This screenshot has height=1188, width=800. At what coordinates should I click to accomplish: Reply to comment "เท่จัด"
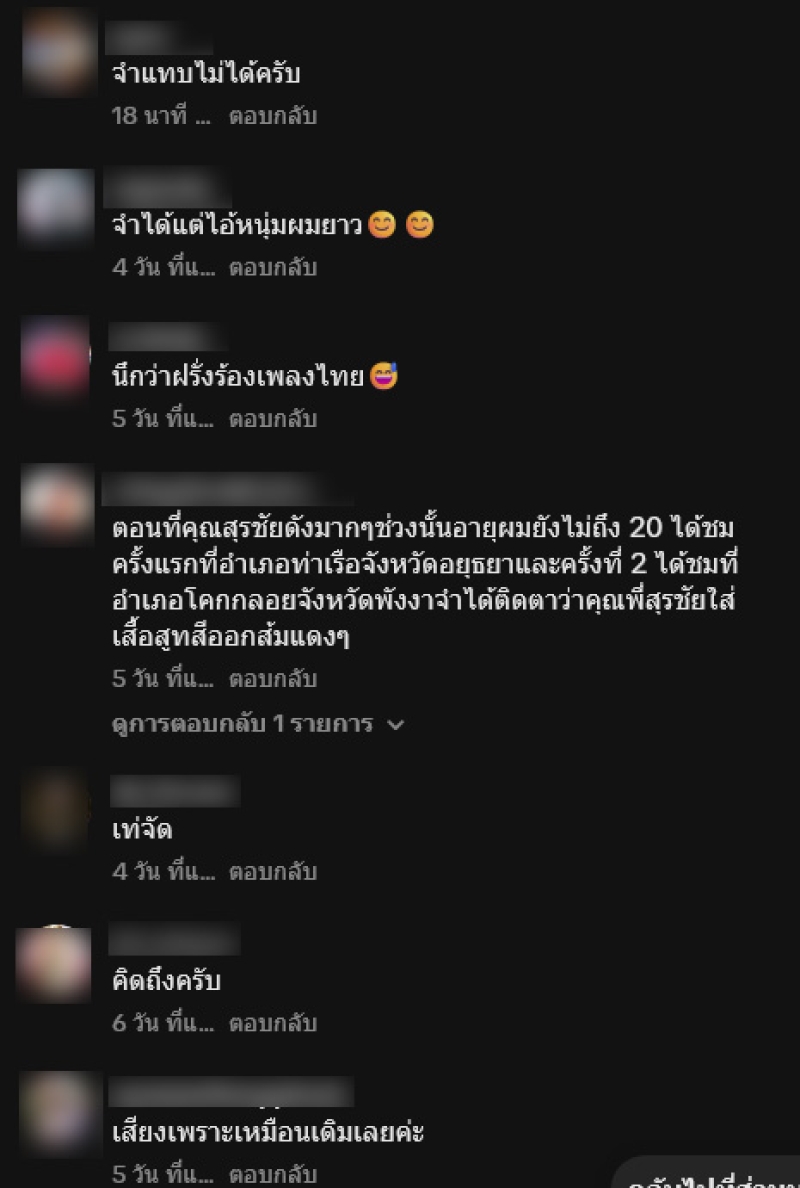pyautogui.click(x=272, y=872)
